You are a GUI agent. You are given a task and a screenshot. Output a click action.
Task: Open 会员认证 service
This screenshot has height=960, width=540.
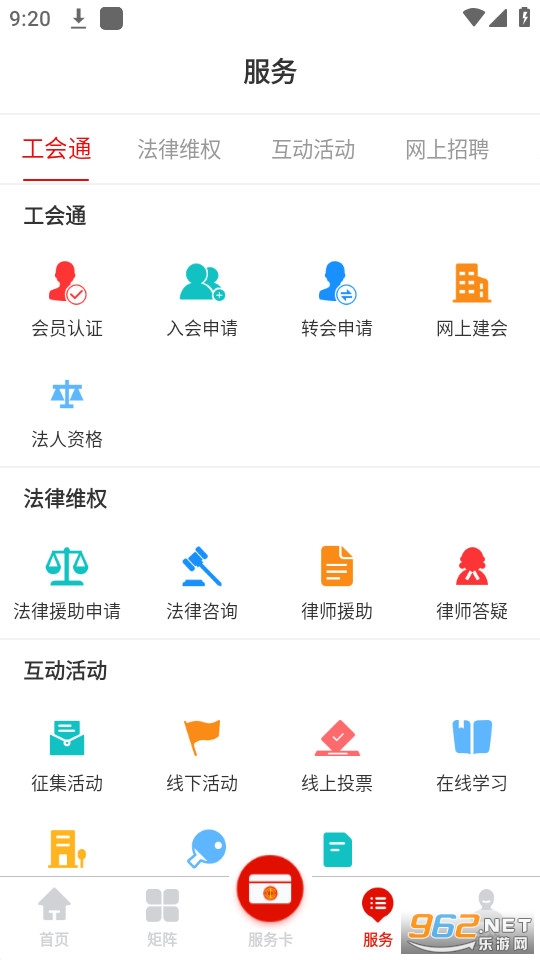click(67, 299)
